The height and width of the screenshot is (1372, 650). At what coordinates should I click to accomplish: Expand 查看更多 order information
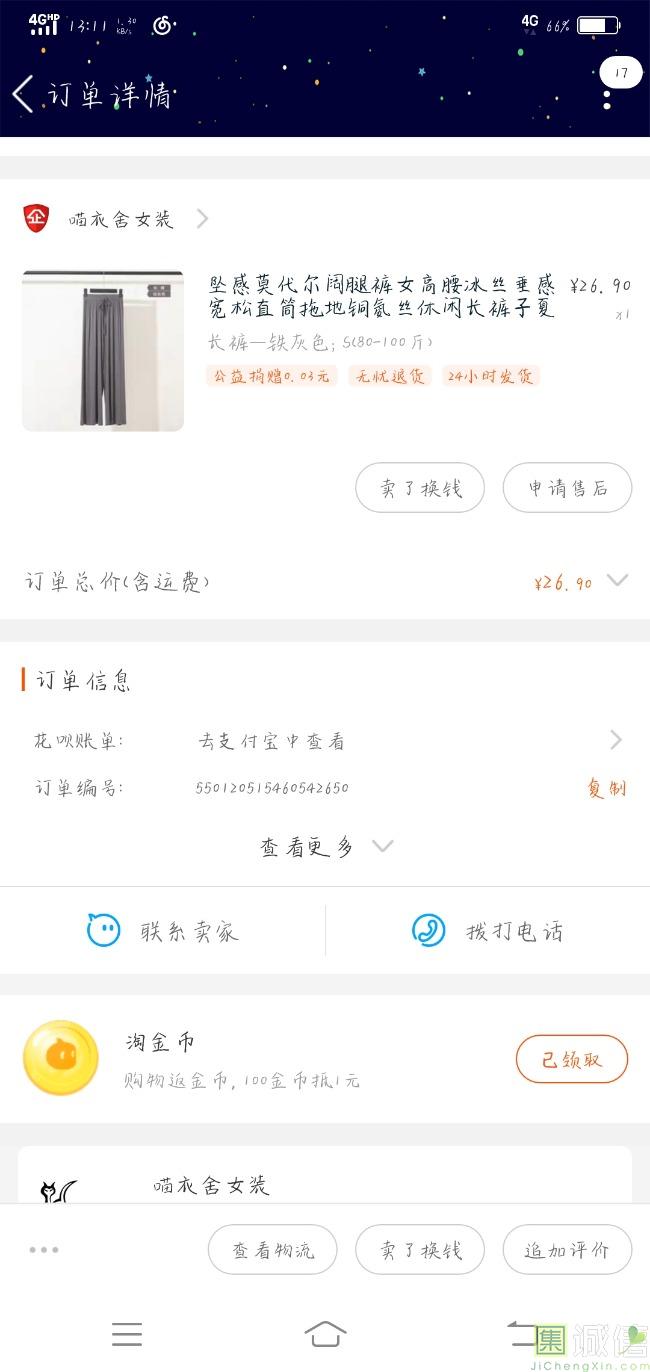[326, 847]
